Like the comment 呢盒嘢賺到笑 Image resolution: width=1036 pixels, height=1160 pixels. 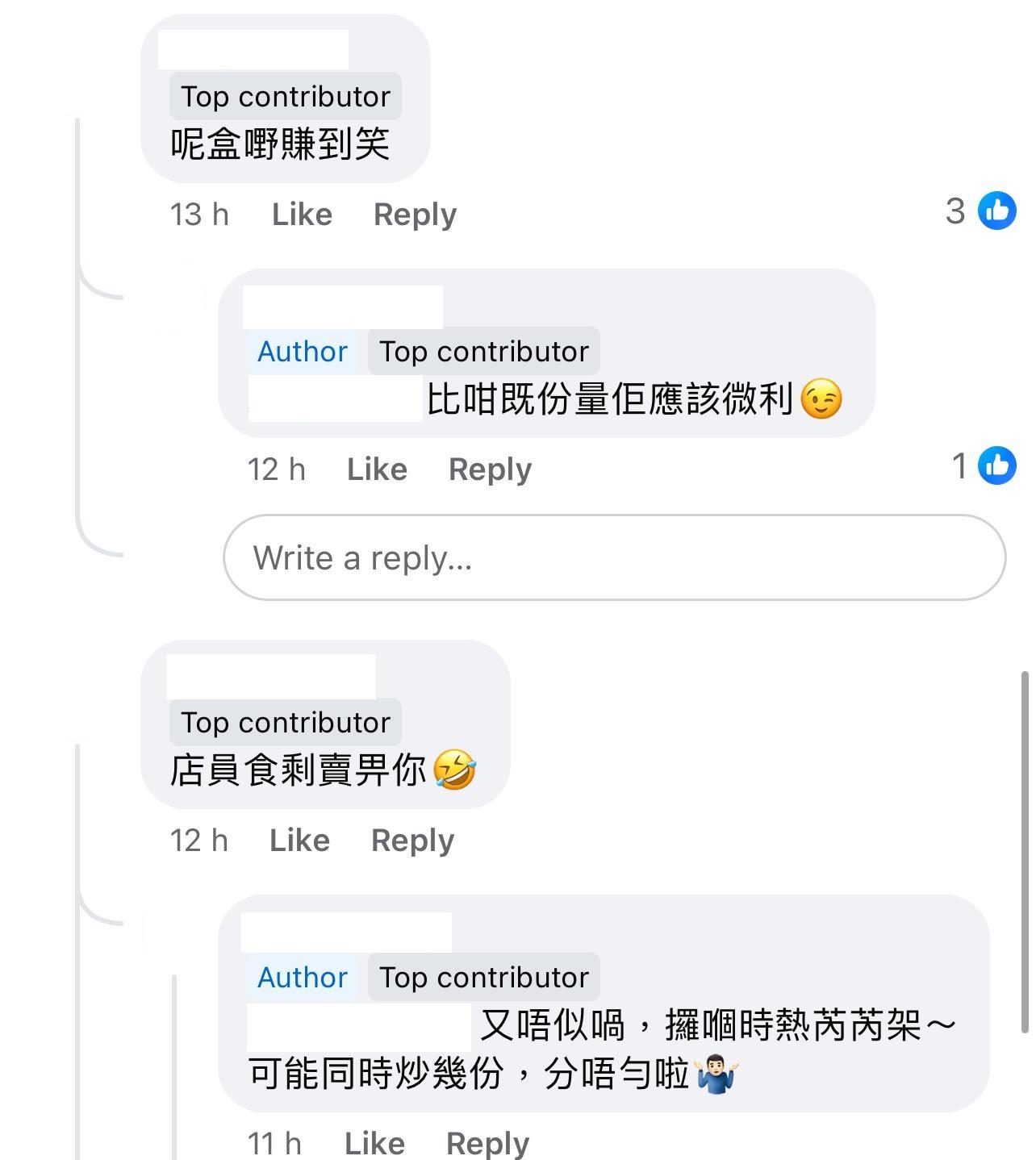click(x=302, y=215)
